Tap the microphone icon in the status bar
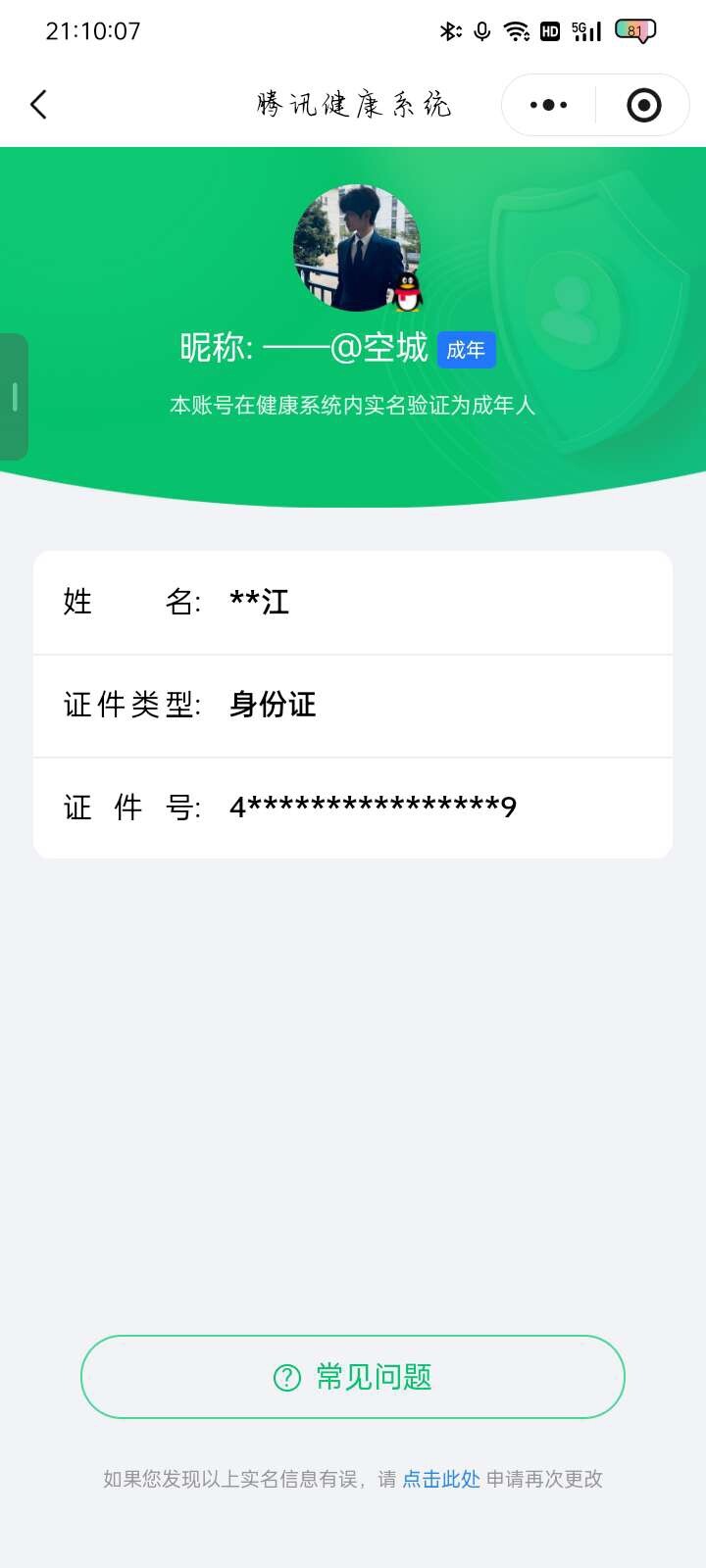This screenshot has width=706, height=1568. click(481, 30)
